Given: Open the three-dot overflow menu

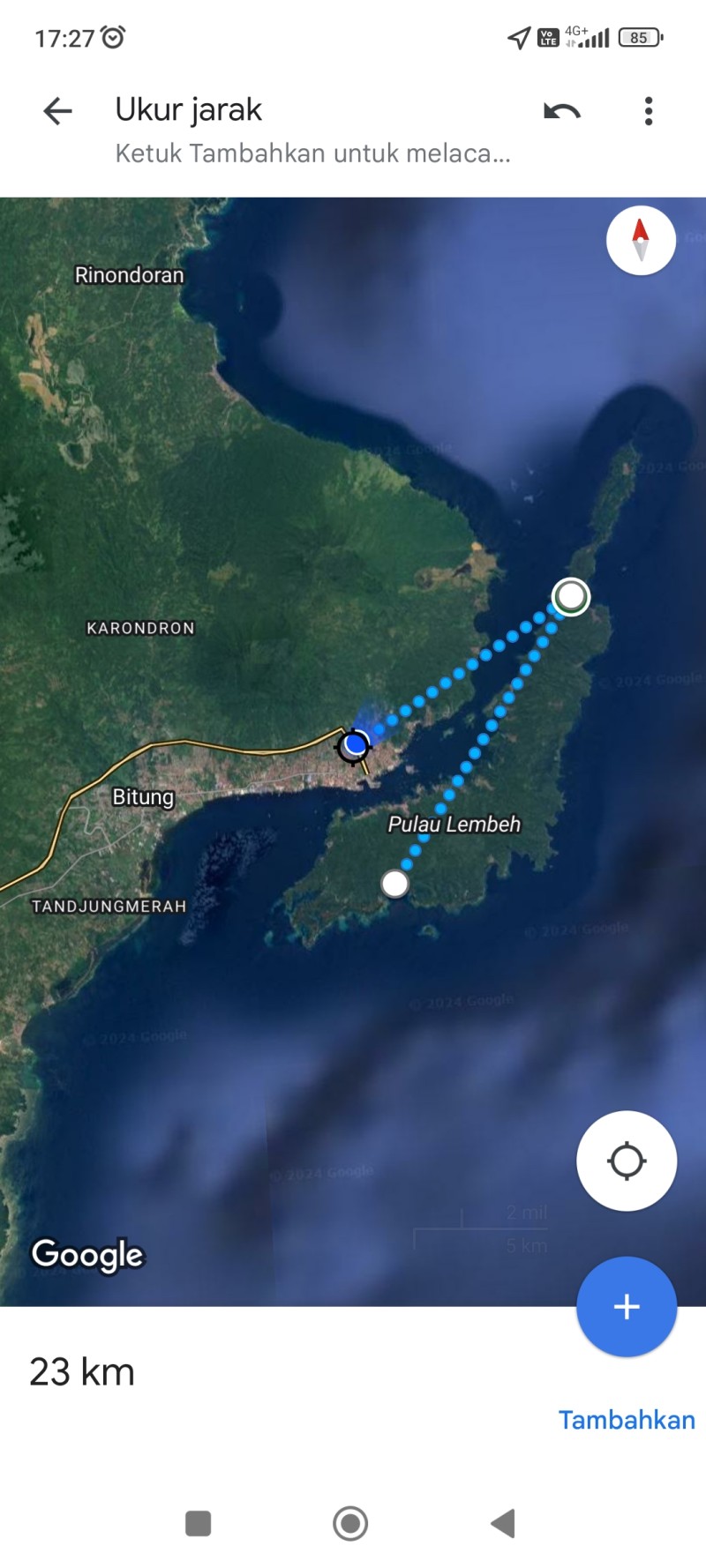Looking at the screenshot, I should (x=649, y=111).
